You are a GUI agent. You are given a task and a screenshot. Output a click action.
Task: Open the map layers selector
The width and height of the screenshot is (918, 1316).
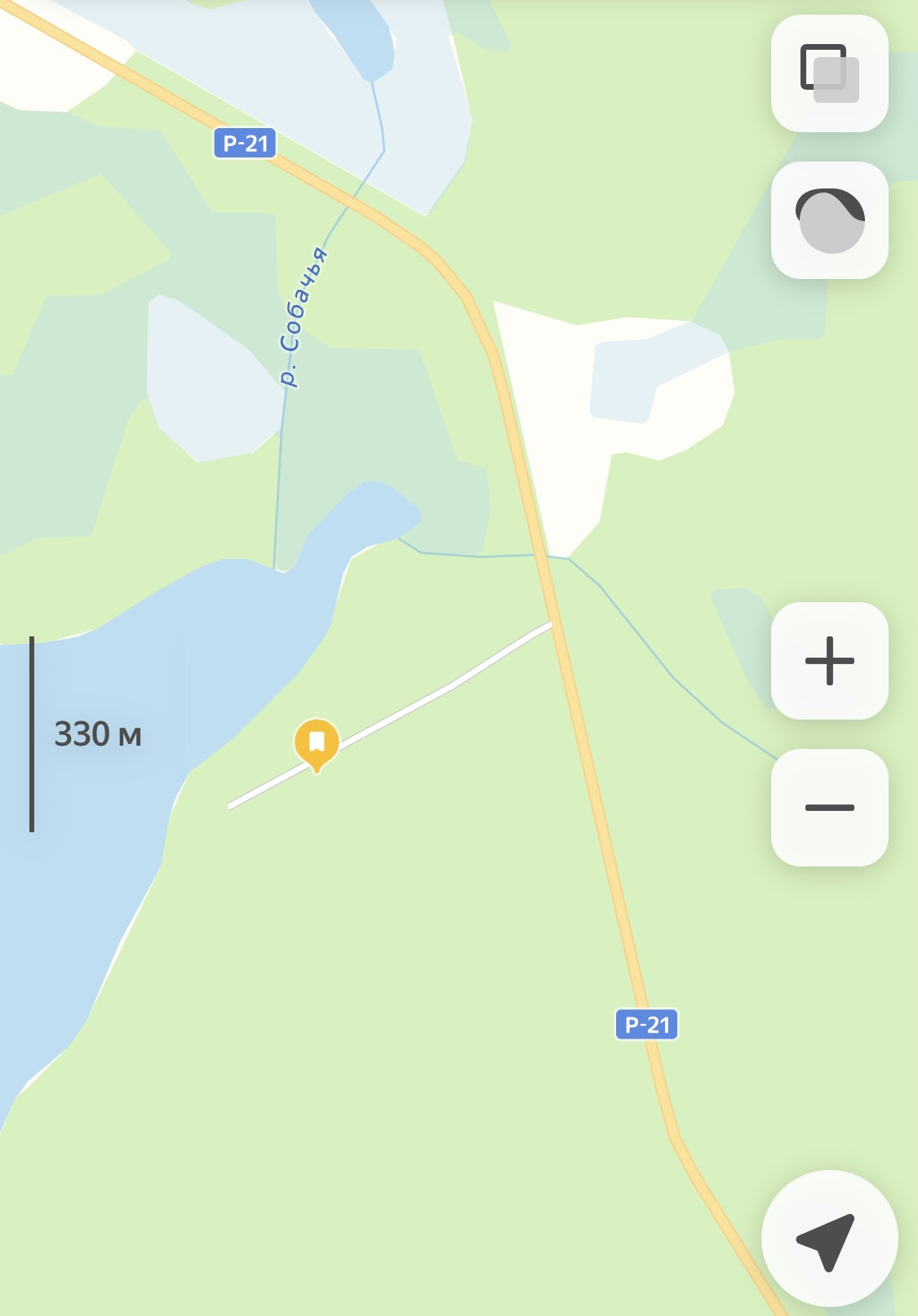click(x=829, y=73)
